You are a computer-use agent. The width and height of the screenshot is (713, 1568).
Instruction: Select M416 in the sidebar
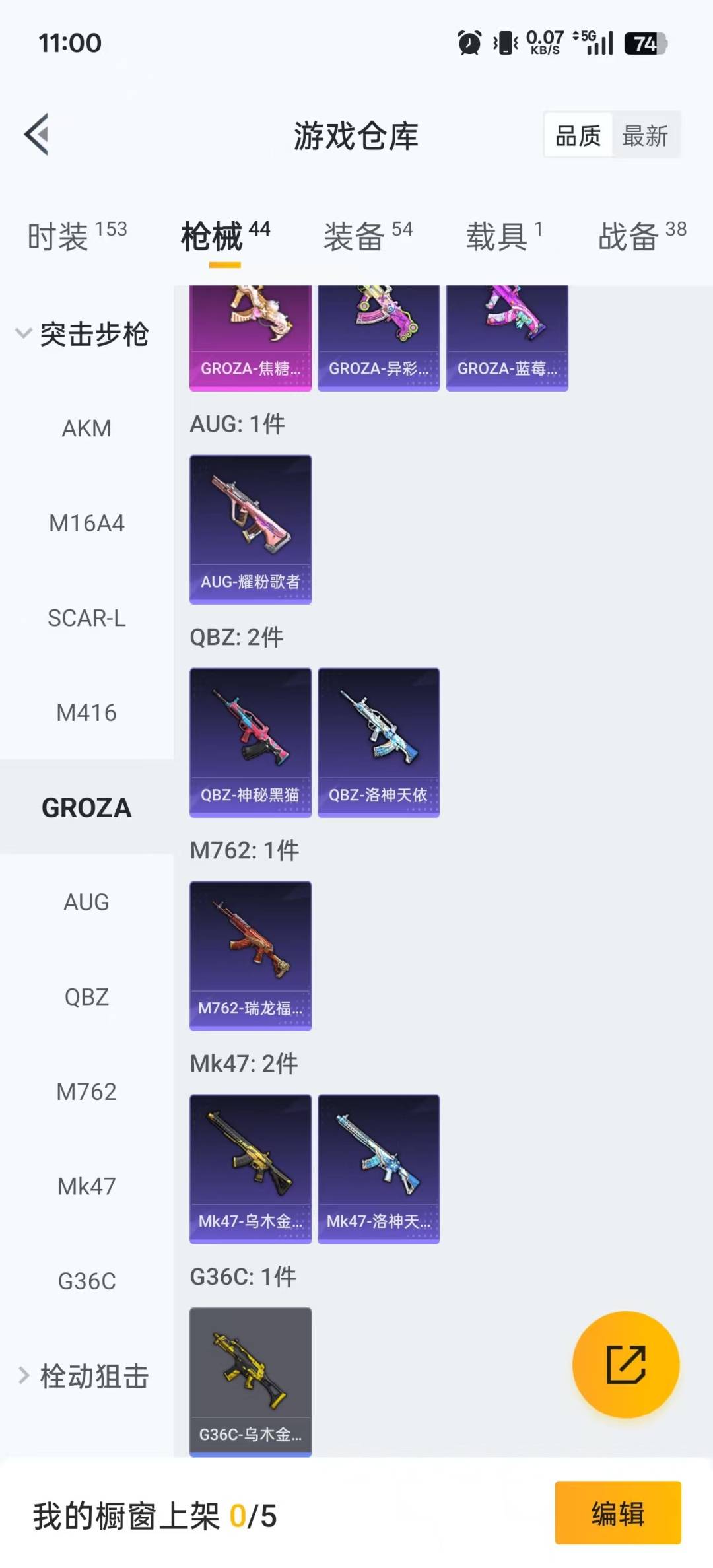pos(86,713)
